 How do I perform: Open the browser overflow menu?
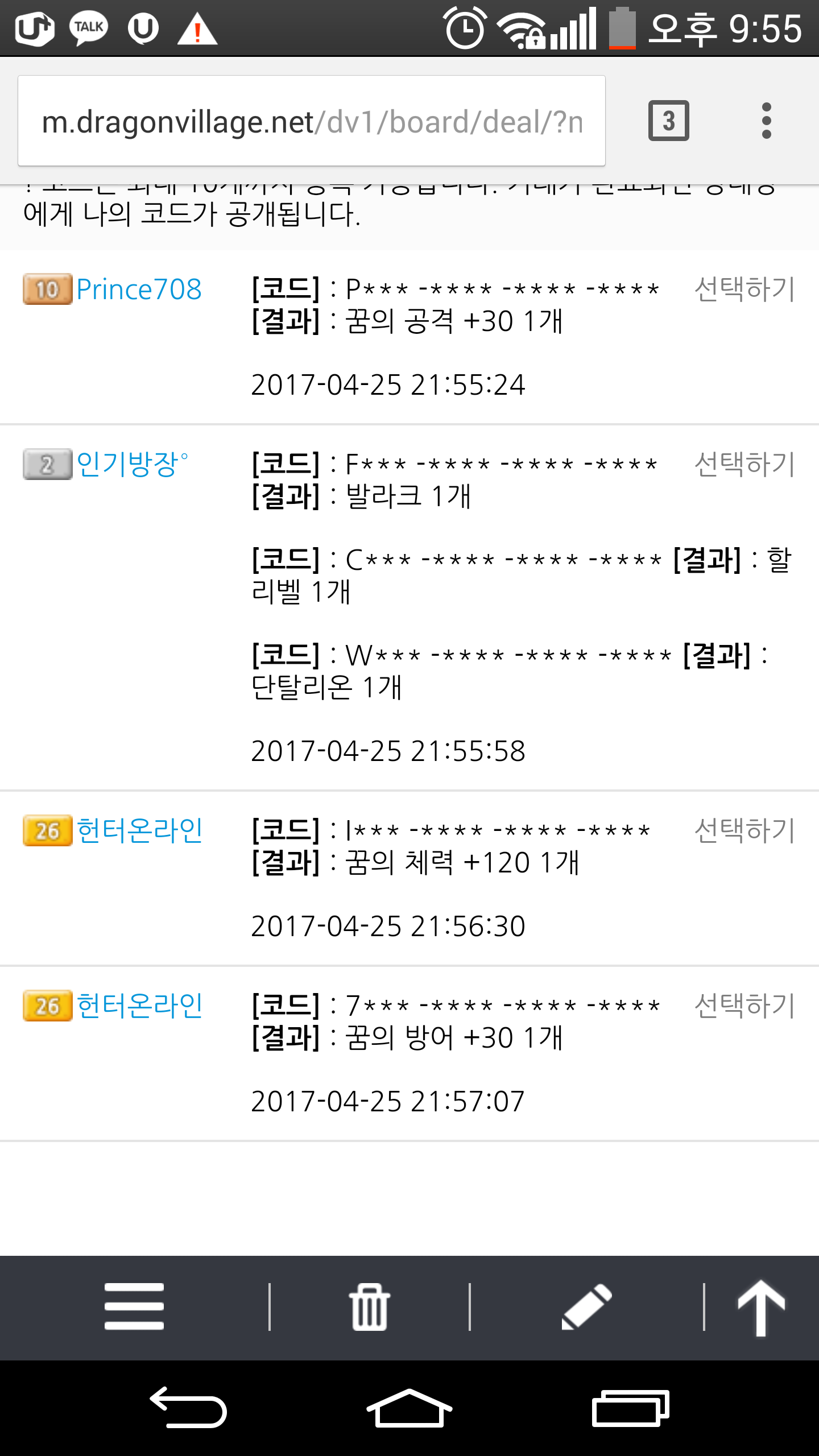point(766,121)
